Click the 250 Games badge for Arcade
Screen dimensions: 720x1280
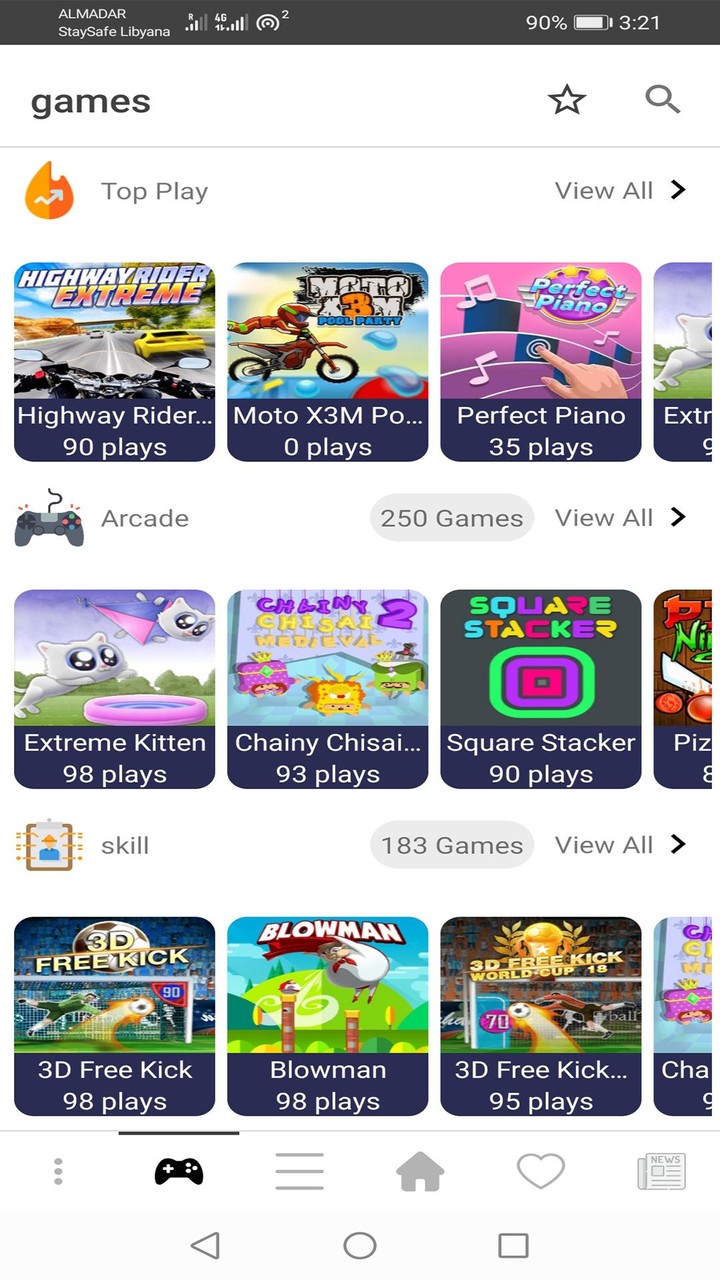point(451,518)
